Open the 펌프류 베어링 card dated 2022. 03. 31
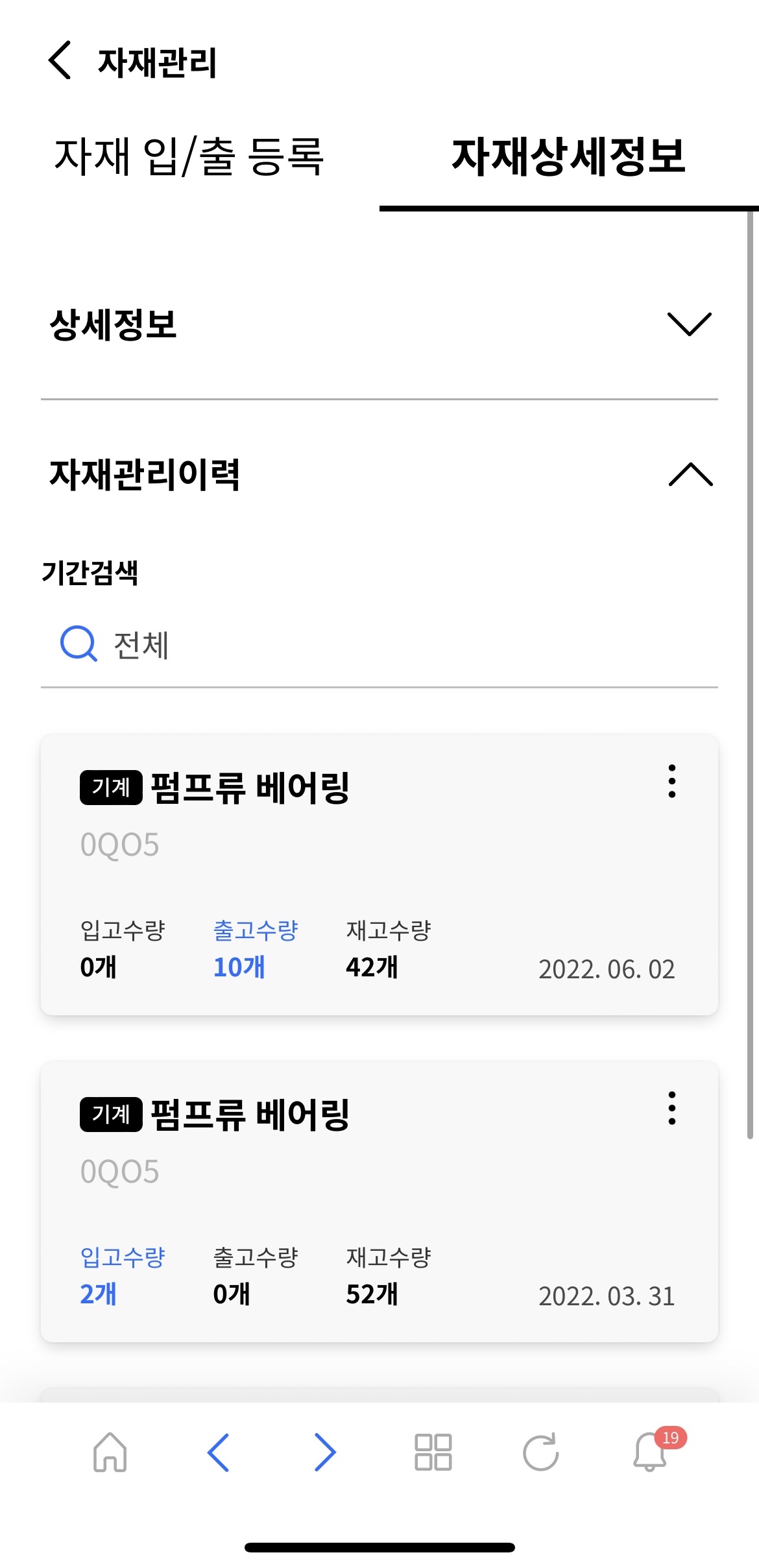 coord(379,1201)
